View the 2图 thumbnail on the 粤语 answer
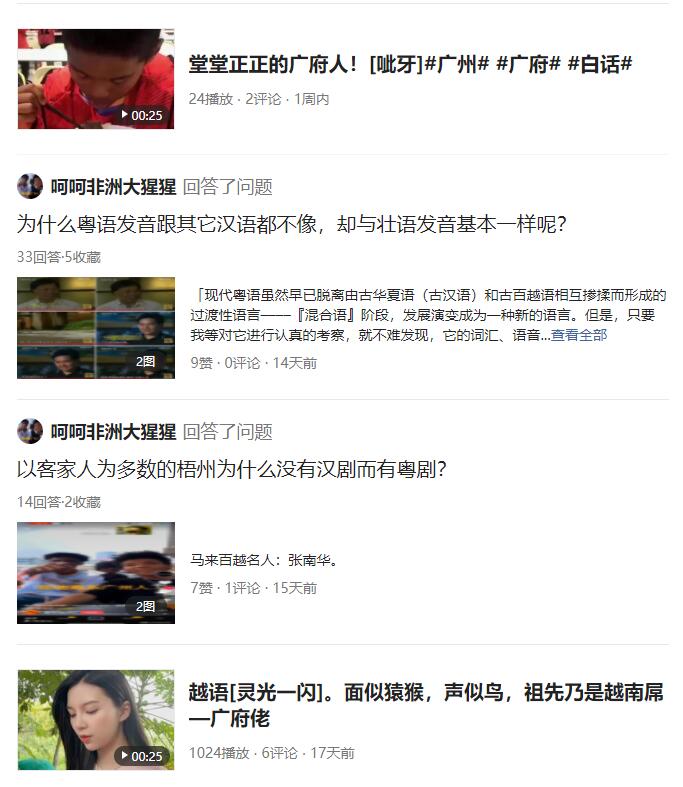Image resolution: width=683 pixels, height=787 pixels. click(x=95, y=328)
